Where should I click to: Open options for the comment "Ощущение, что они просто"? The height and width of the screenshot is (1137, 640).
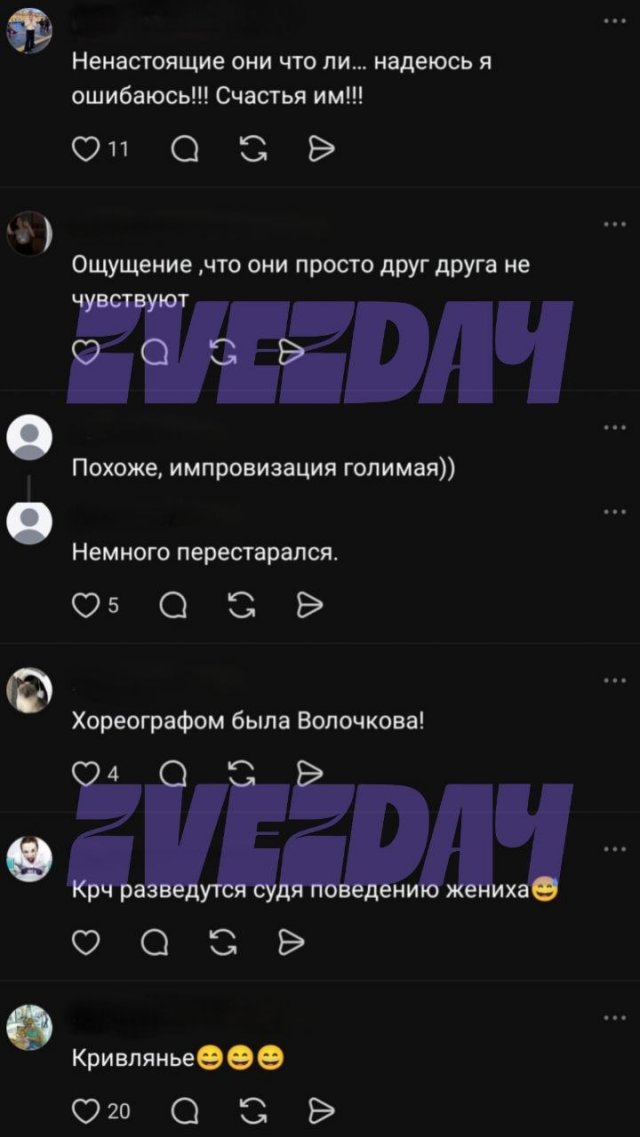click(x=615, y=224)
